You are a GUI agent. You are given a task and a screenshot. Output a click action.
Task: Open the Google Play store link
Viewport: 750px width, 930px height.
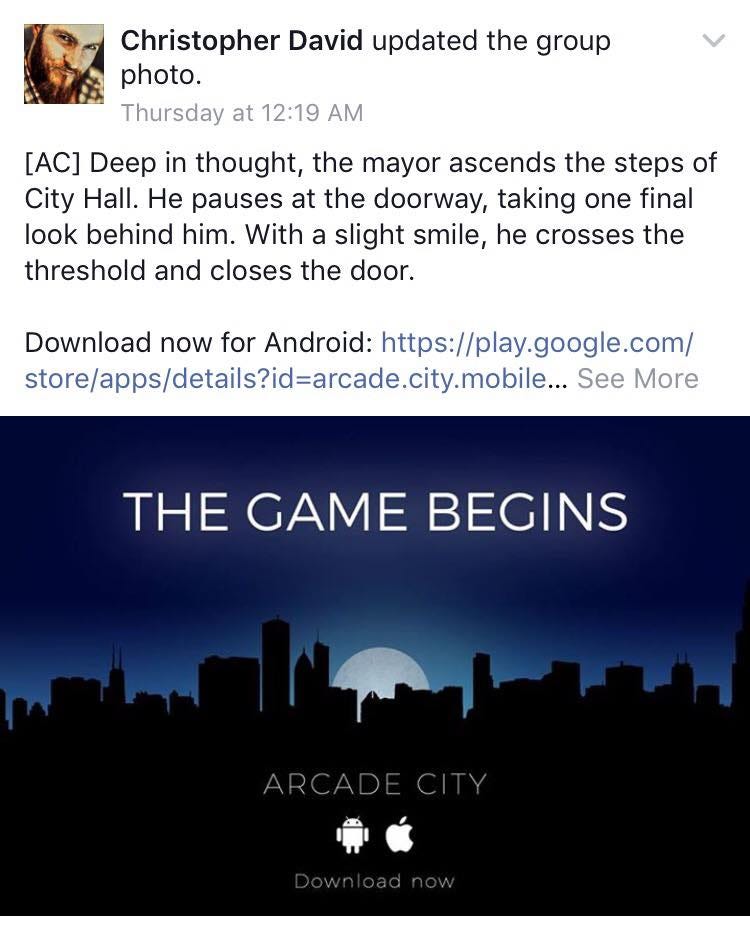tap(537, 343)
